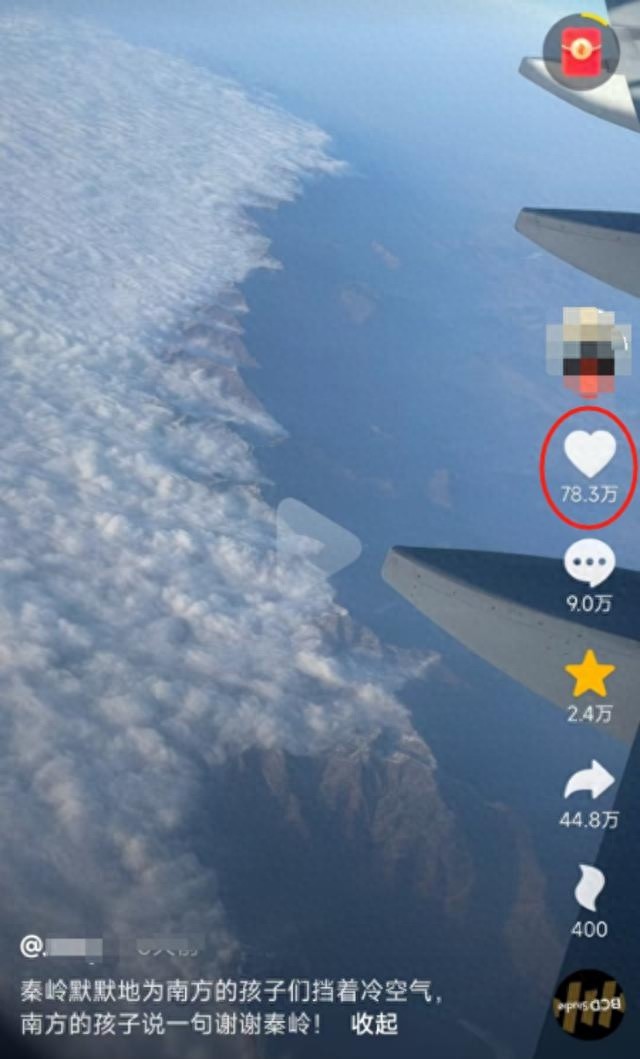This screenshot has width=640, height=1059.
Task: Open the comments with 9.0万 replies
Action: pyautogui.click(x=589, y=563)
